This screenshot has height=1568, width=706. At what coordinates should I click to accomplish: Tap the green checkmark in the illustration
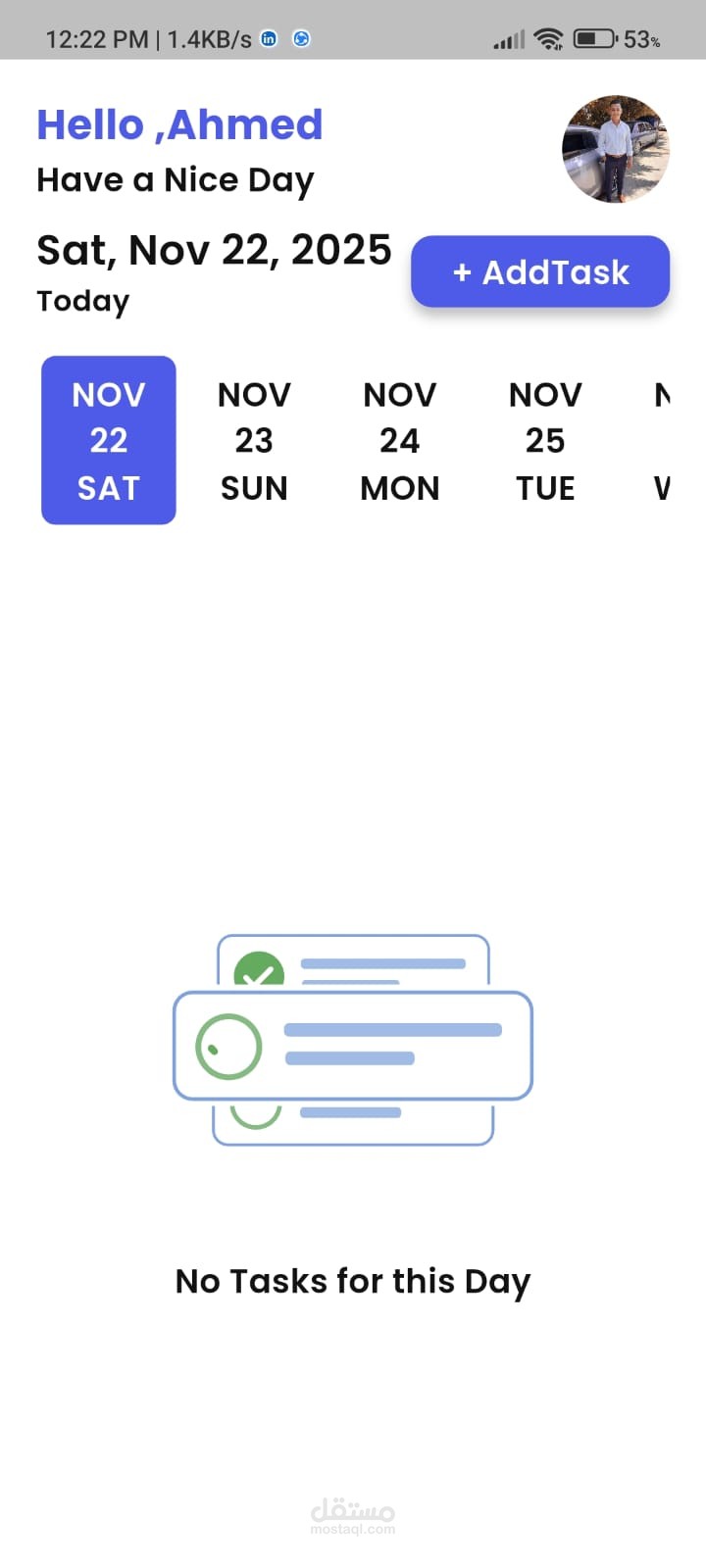tap(259, 973)
